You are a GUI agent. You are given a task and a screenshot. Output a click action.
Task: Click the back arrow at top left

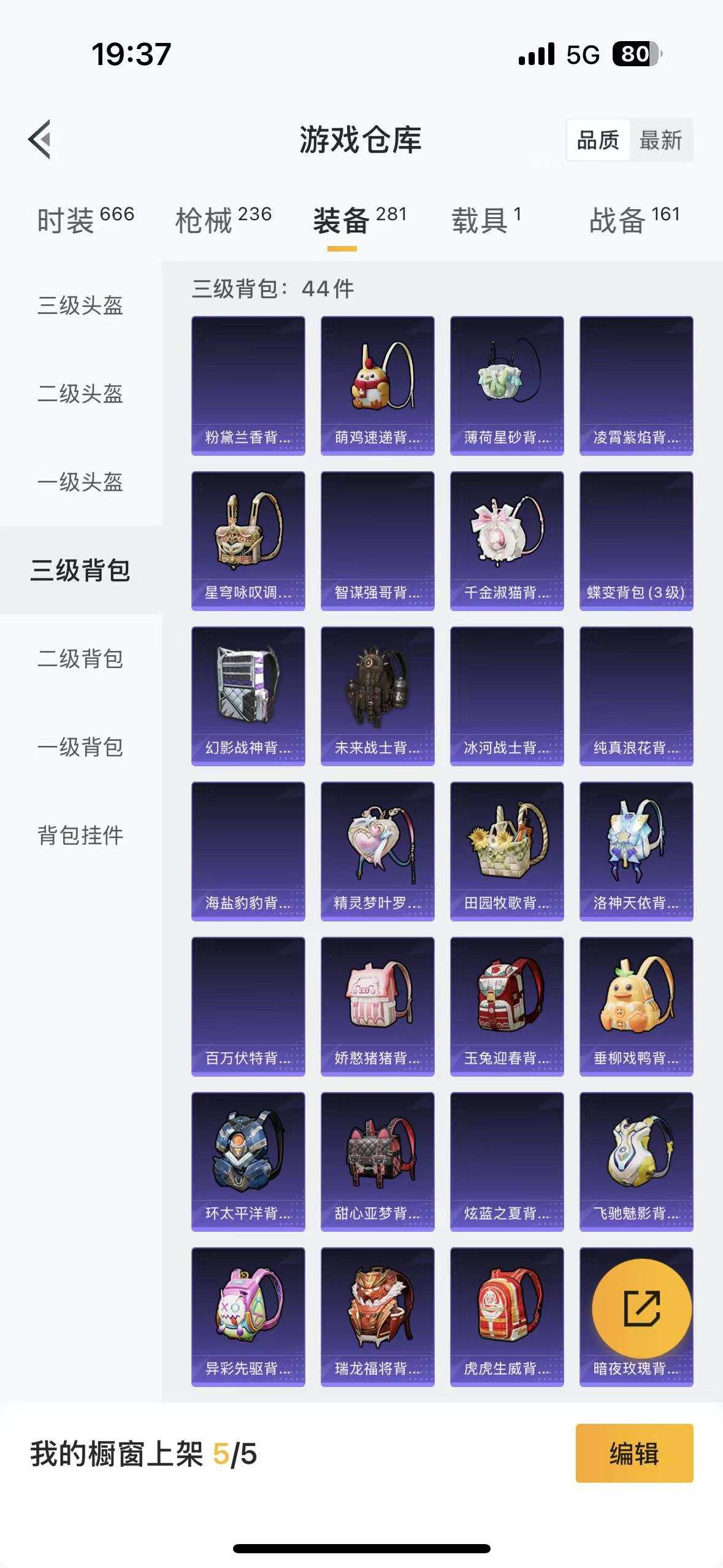[x=40, y=140]
